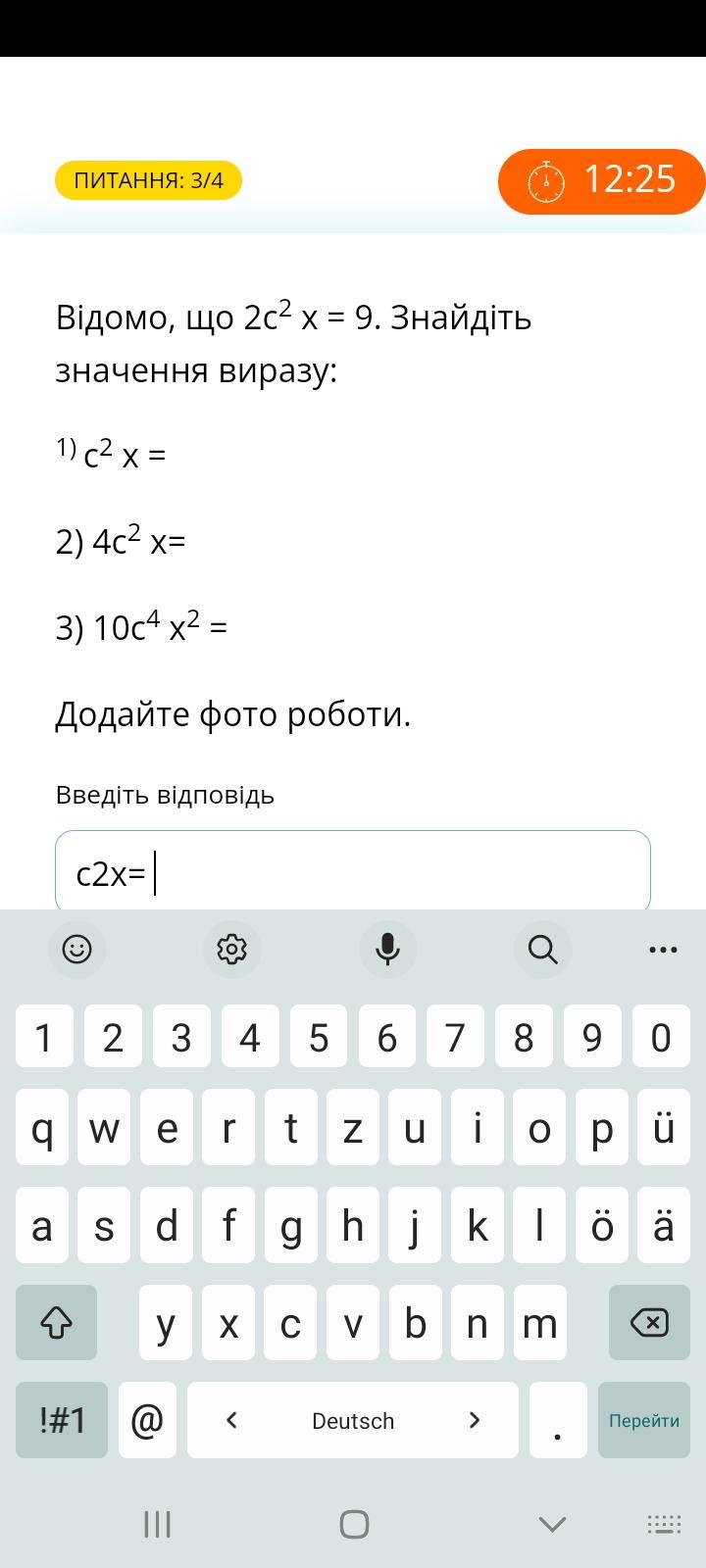Tap the backspace key
Image resolution: width=706 pixels, height=1568 pixels.
coord(648,1323)
